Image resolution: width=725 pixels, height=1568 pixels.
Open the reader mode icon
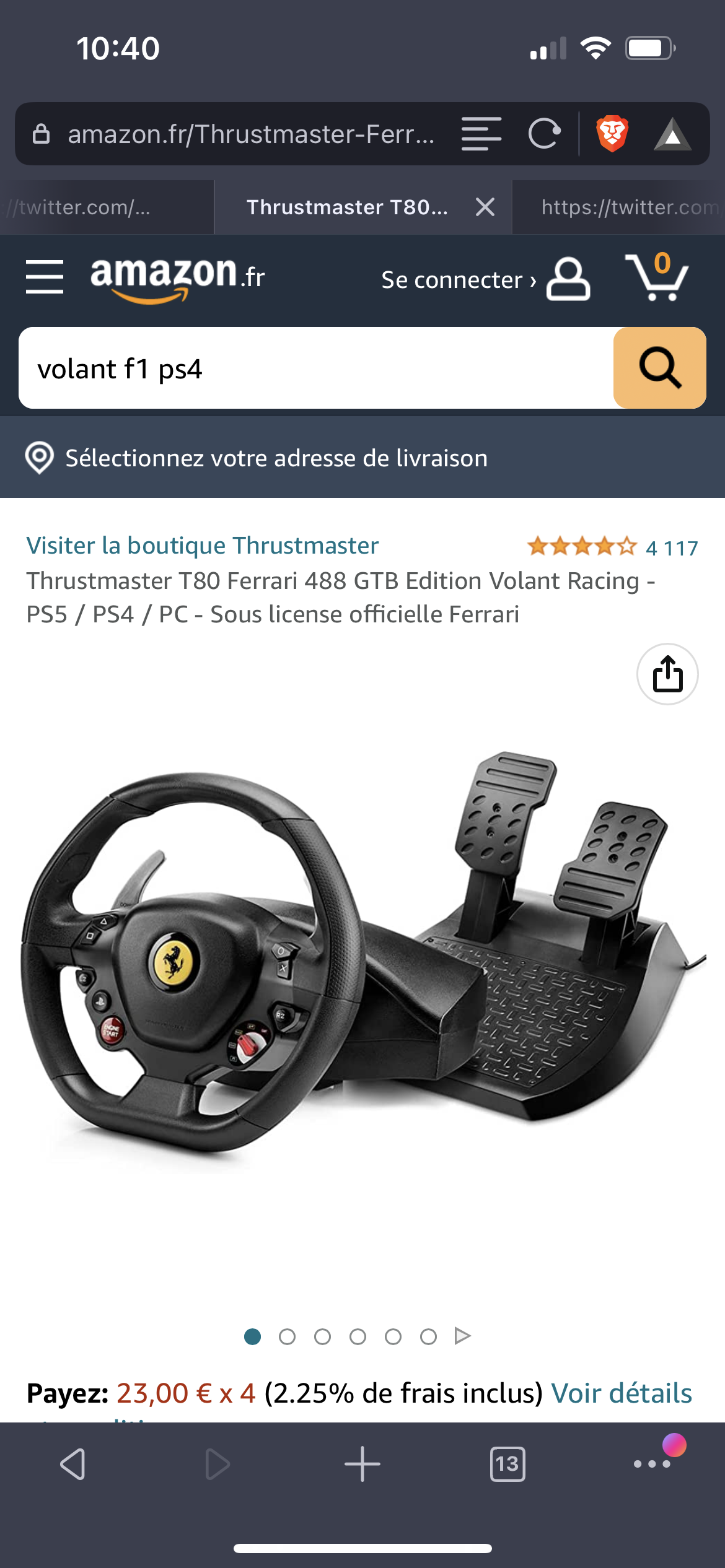481,134
